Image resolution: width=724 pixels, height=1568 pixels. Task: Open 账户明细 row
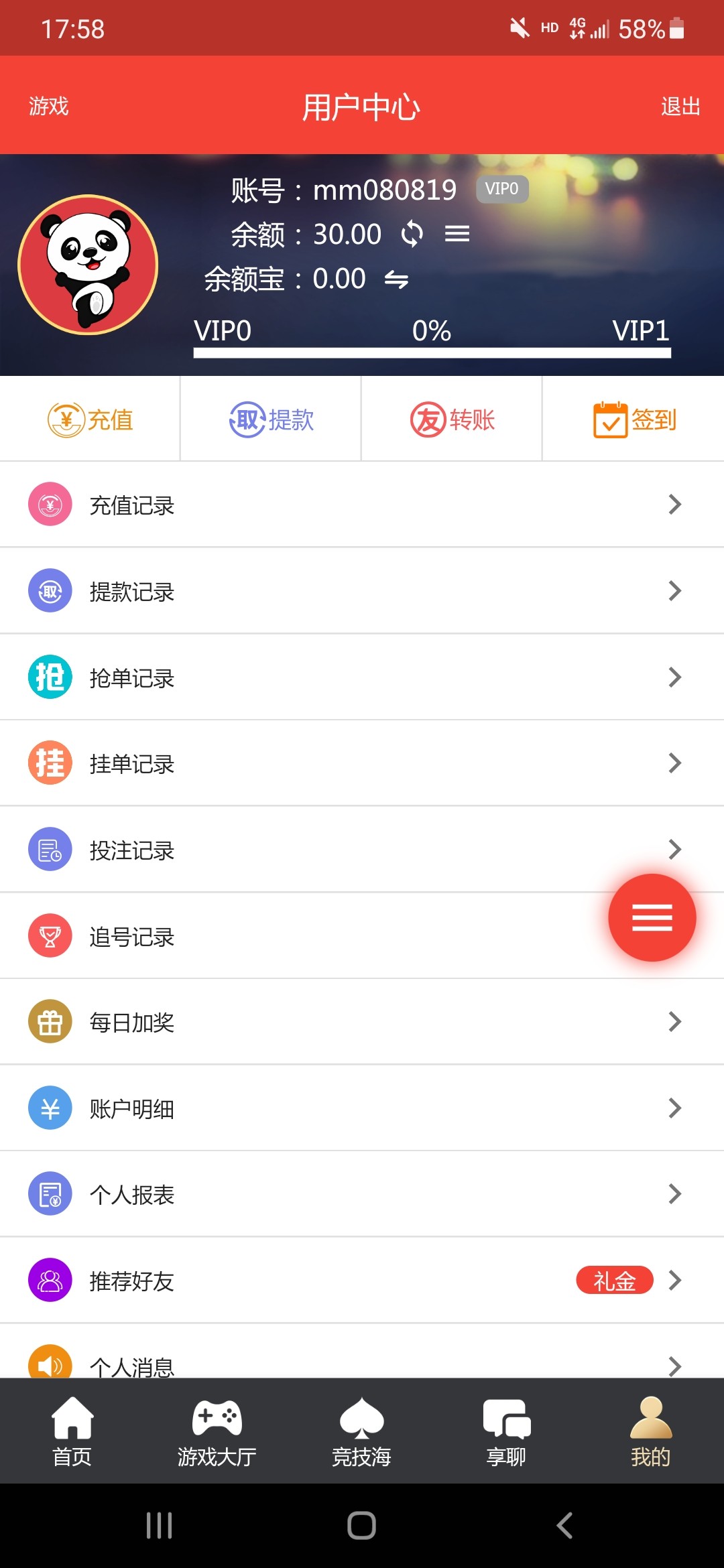(x=362, y=1108)
